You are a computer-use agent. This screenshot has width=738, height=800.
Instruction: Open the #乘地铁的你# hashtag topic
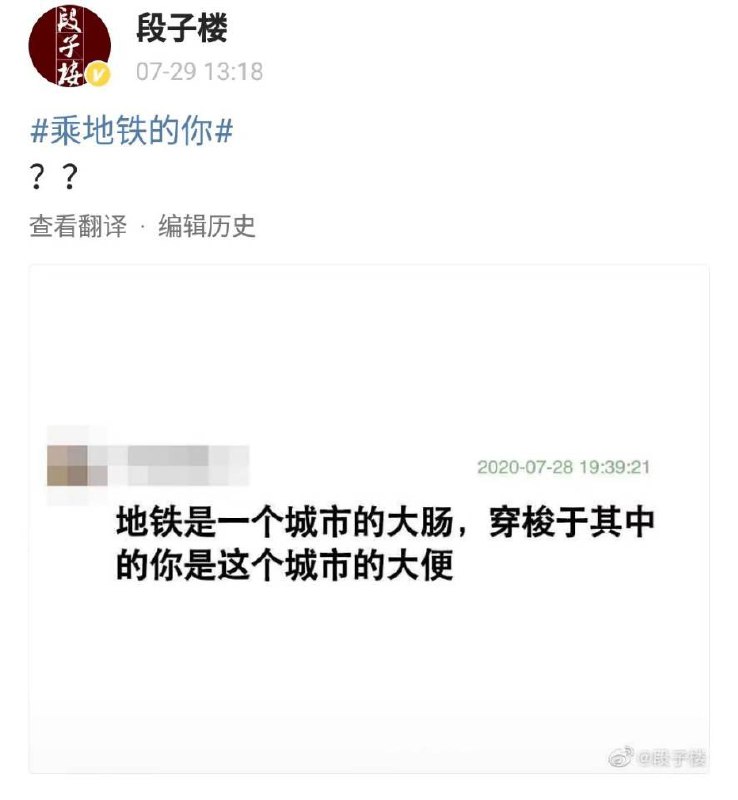[133, 131]
